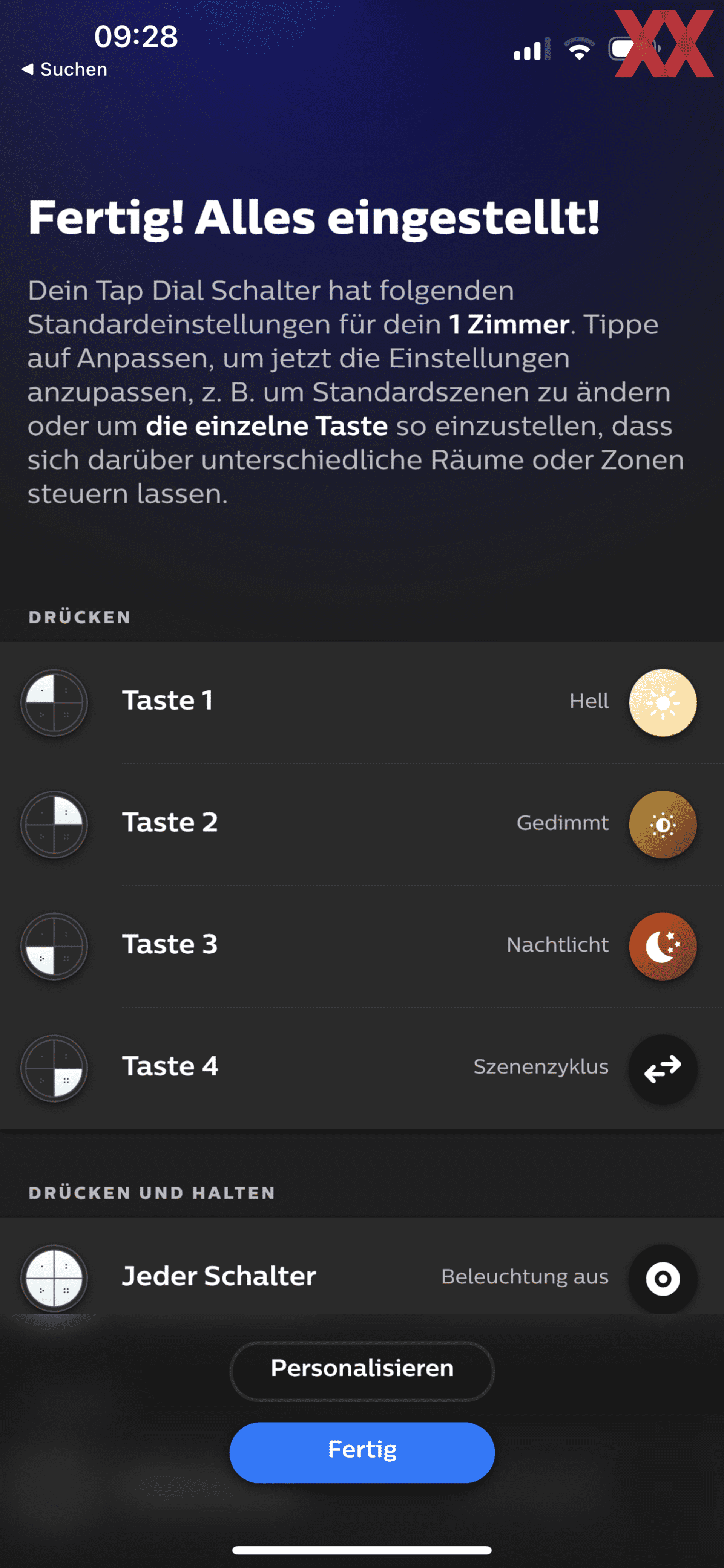This screenshot has width=724, height=1568.
Task: Select the Taste 2 Gedimmt row
Action: click(362, 824)
